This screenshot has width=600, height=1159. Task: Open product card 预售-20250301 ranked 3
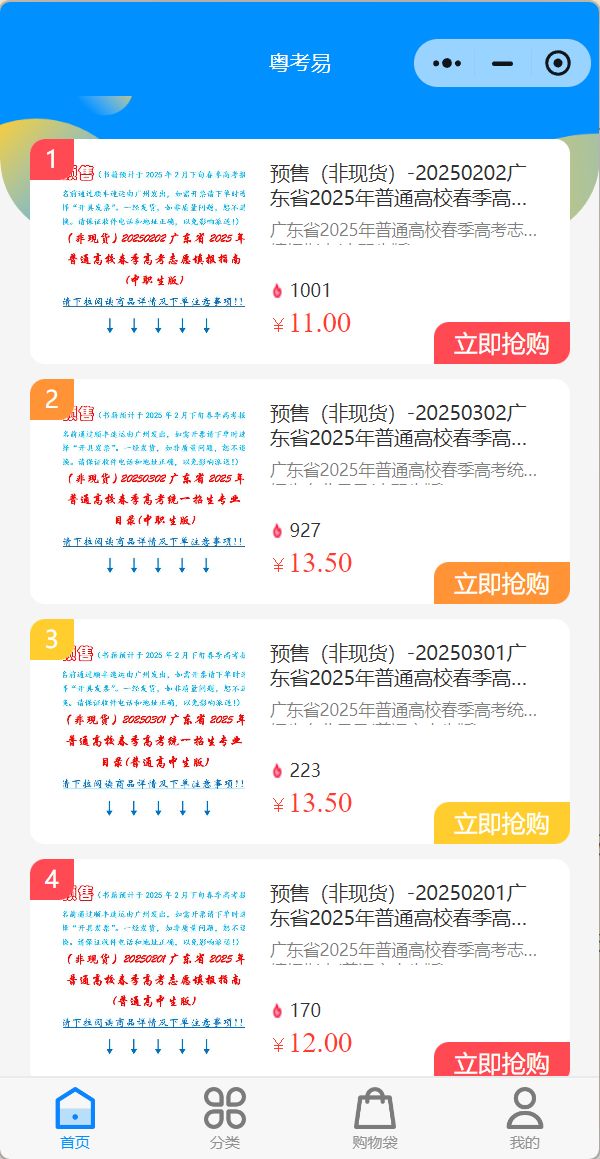398,665
